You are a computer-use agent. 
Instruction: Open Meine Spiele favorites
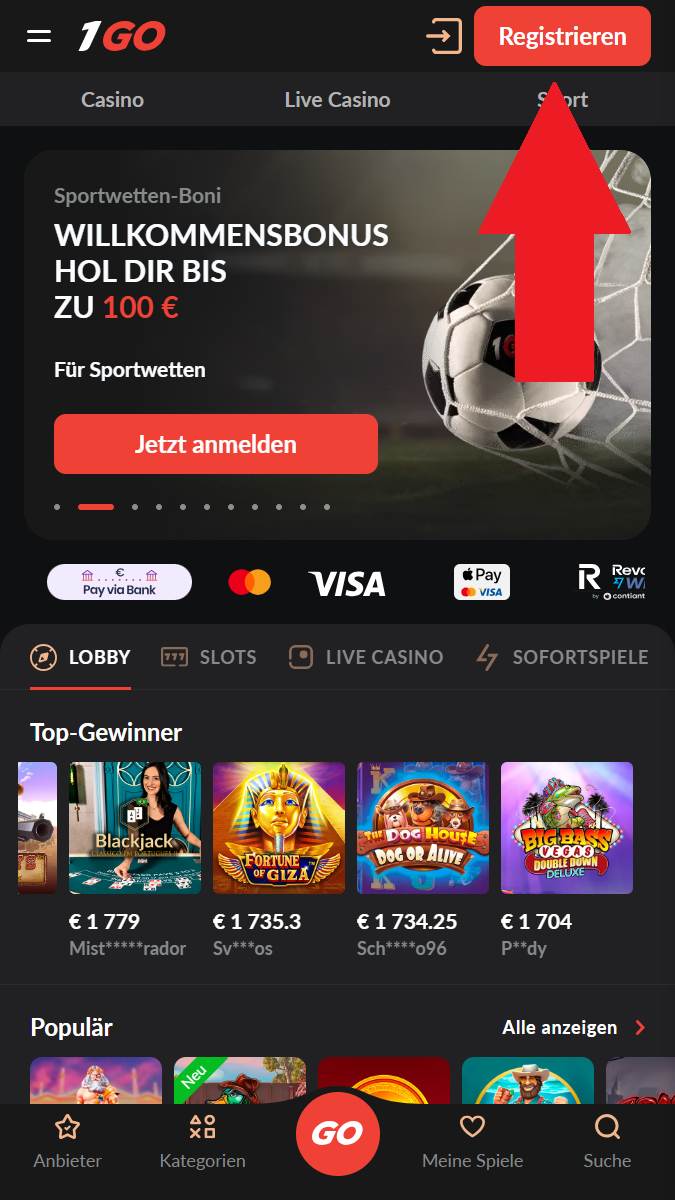tap(472, 1142)
